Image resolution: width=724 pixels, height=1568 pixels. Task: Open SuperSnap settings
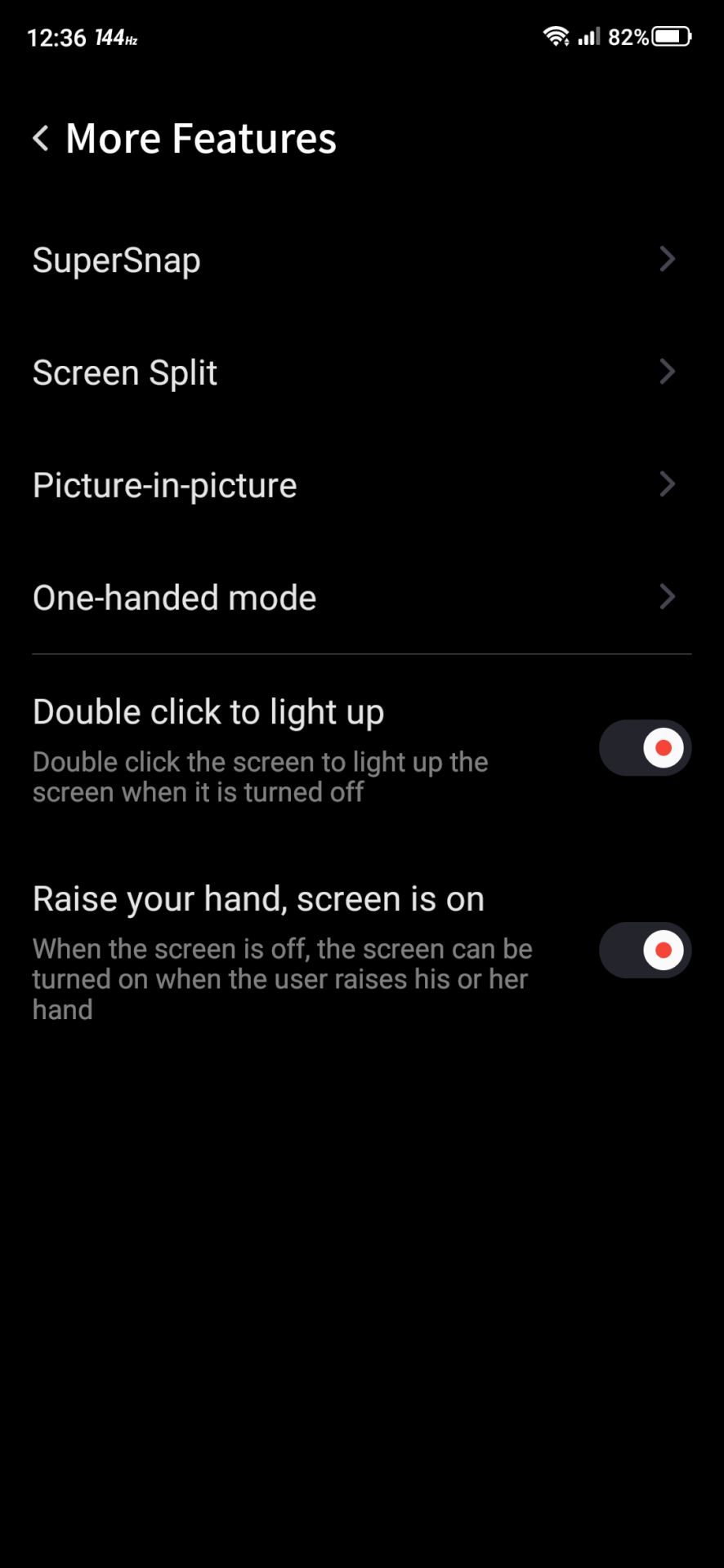pos(362,260)
